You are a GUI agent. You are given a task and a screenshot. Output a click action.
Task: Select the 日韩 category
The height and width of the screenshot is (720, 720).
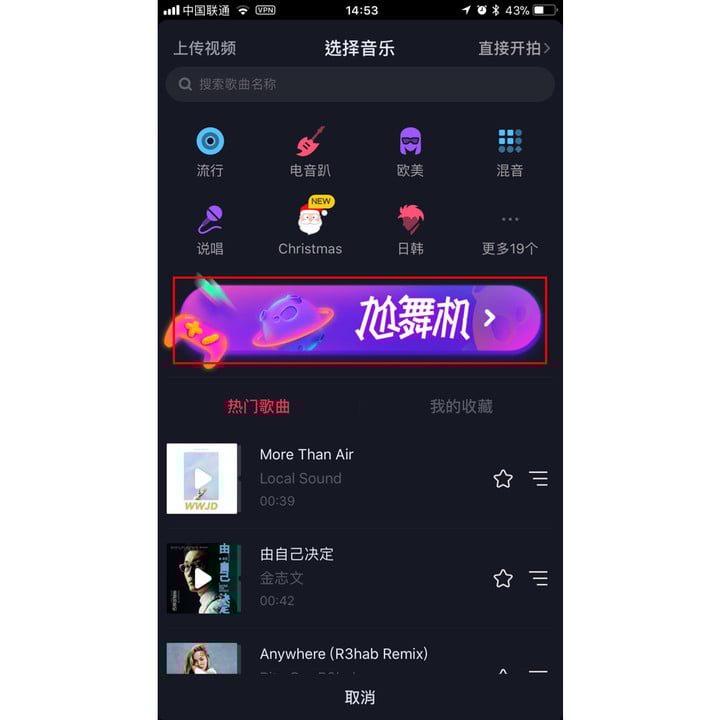[410, 230]
